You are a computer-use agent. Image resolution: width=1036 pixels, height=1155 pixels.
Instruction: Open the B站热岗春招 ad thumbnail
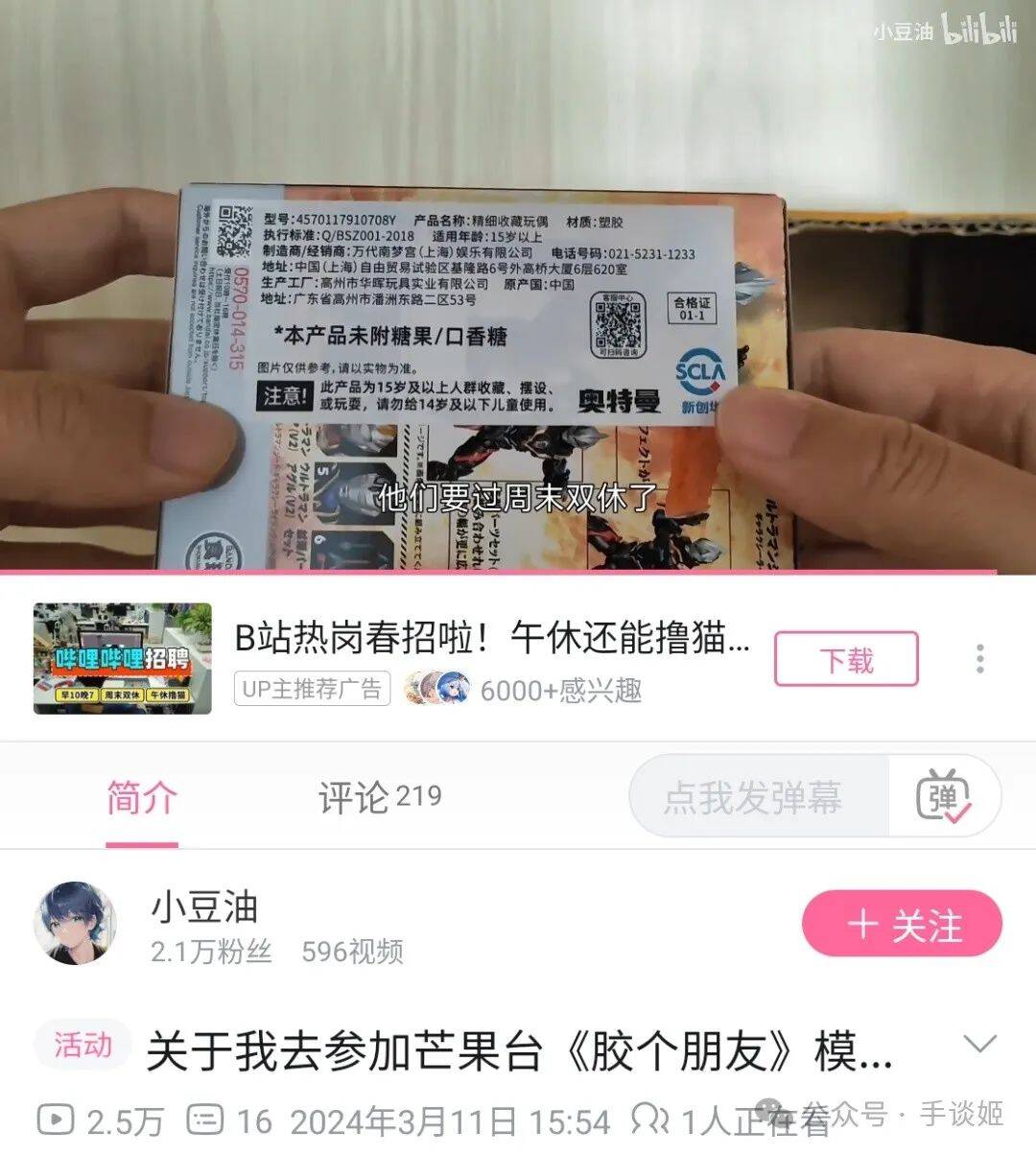[123, 659]
